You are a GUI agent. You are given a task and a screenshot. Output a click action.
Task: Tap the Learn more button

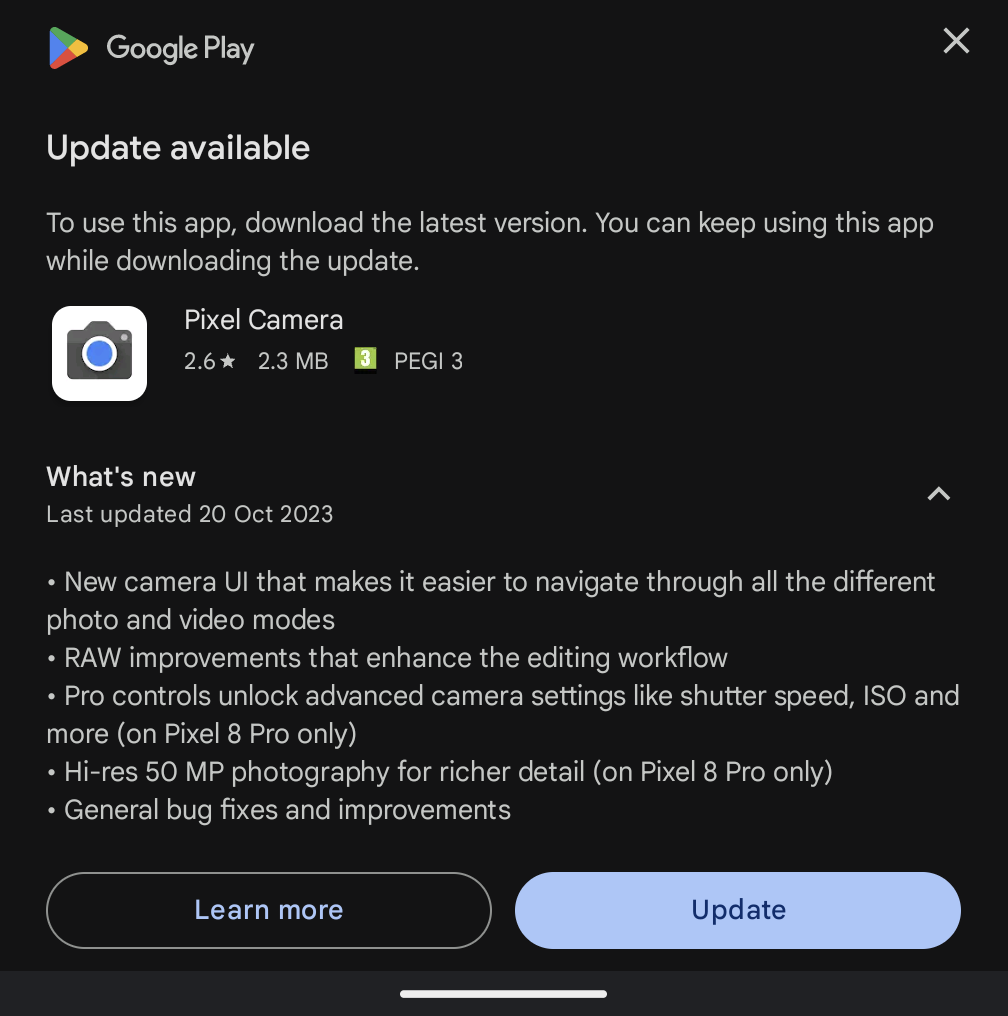point(269,910)
